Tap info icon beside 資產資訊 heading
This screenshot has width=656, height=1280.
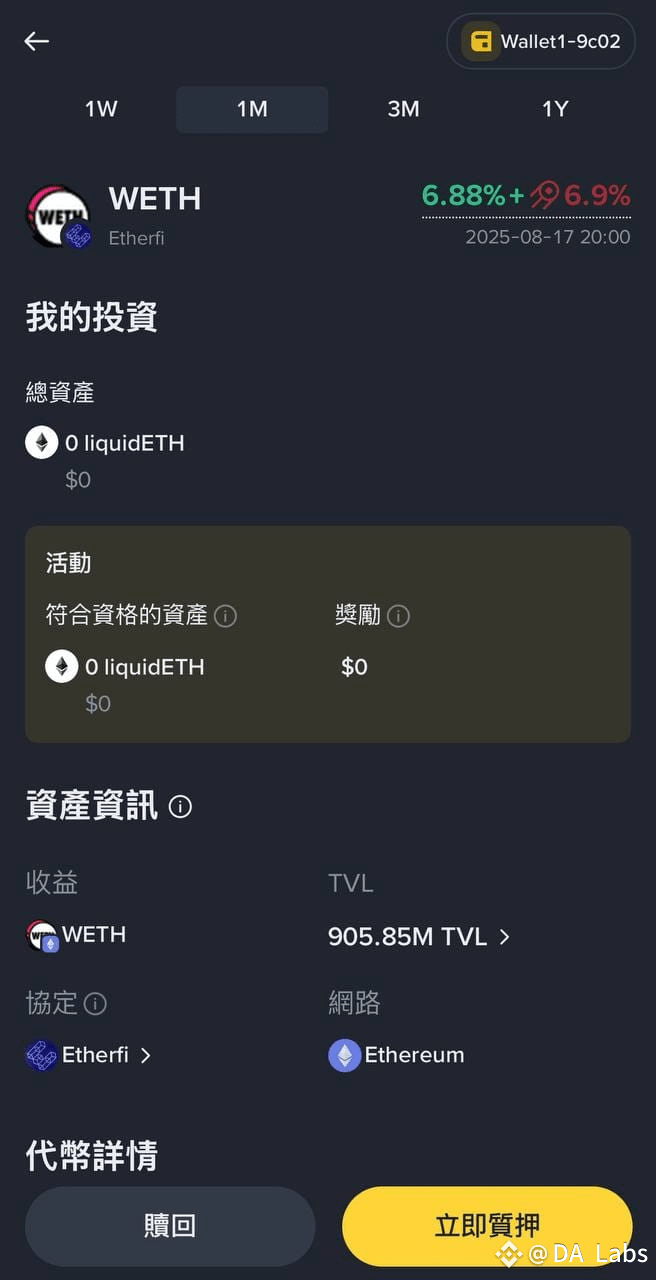point(180,806)
